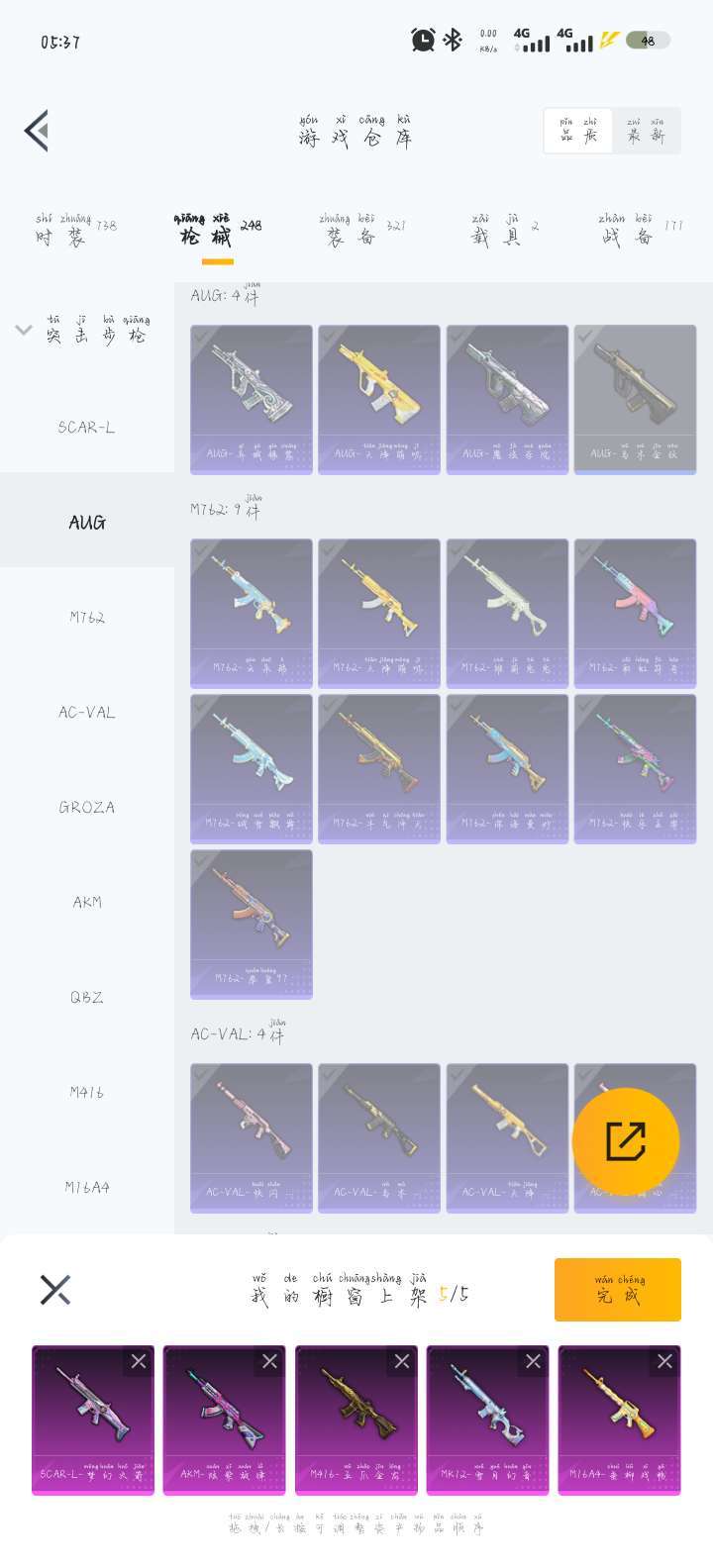
Task: Go back using the top-left arrow
Action: (x=38, y=131)
